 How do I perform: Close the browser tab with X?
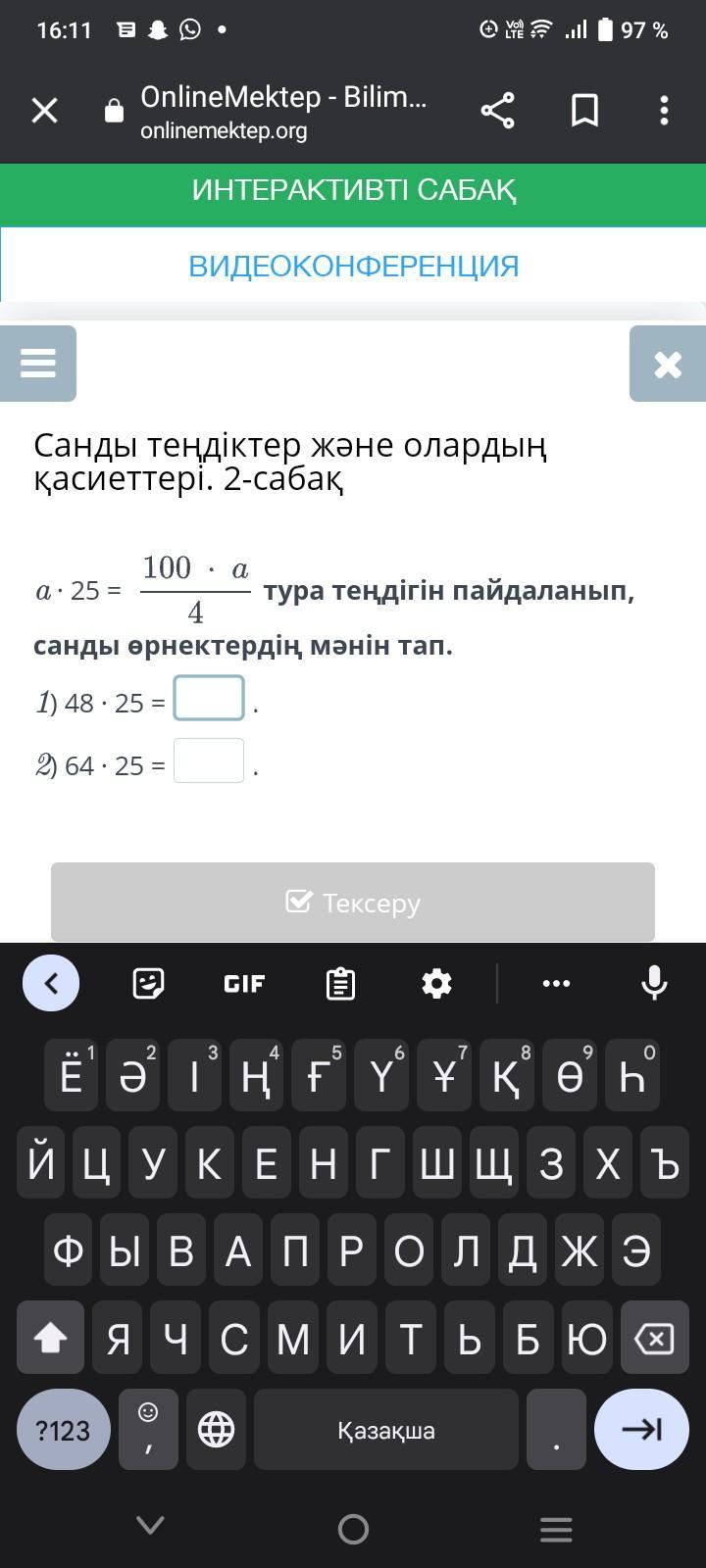point(45,111)
